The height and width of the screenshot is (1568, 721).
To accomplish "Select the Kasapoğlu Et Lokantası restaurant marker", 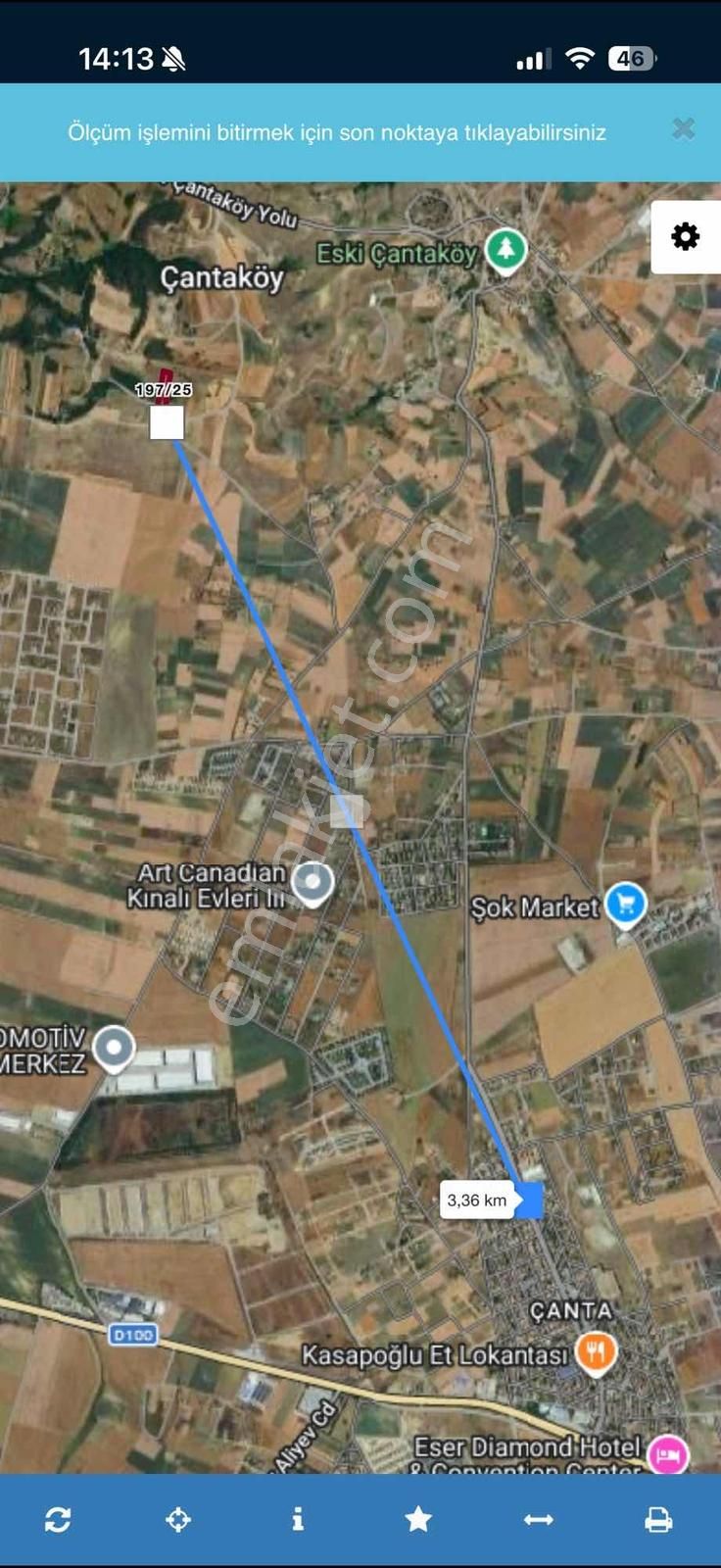I will [596, 1352].
